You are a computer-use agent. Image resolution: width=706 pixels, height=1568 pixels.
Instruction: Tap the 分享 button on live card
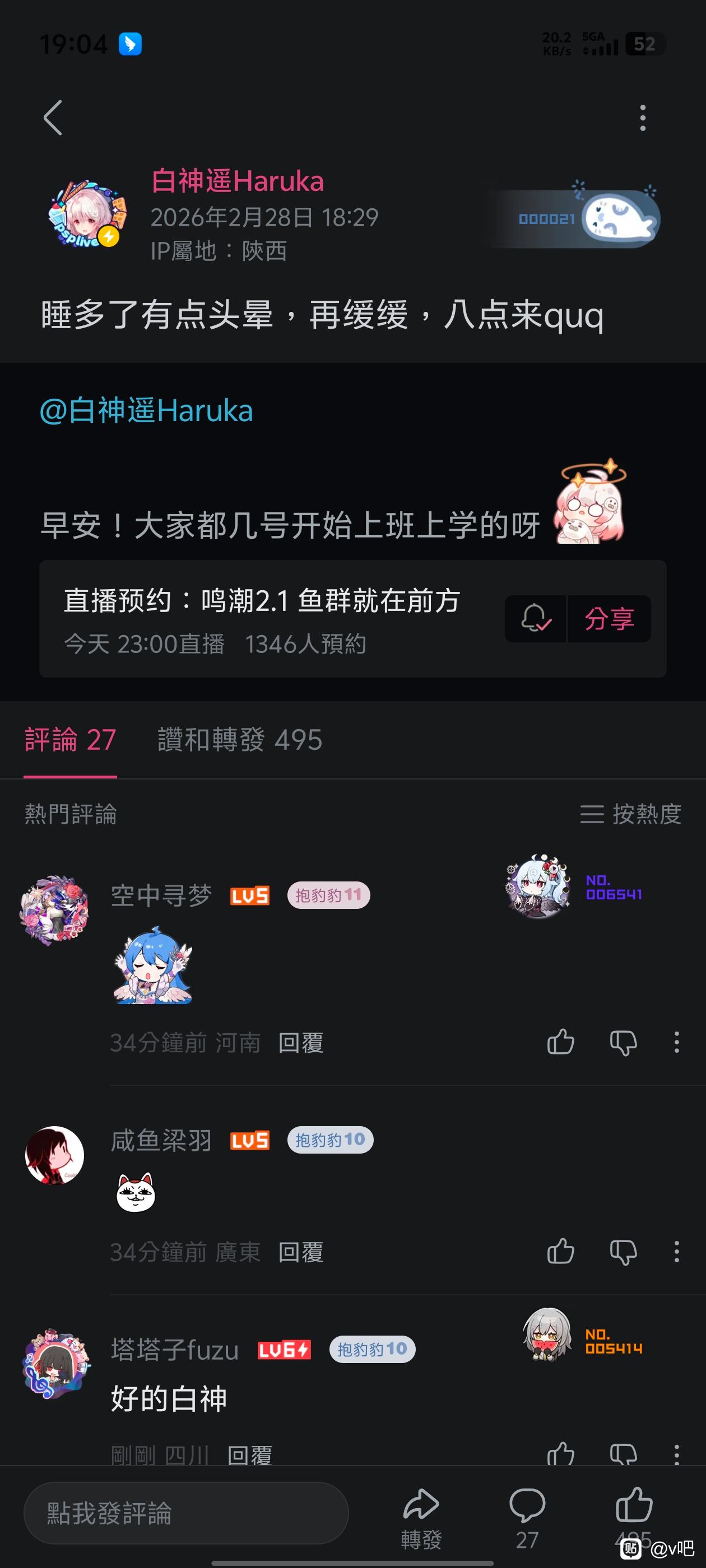tap(609, 618)
